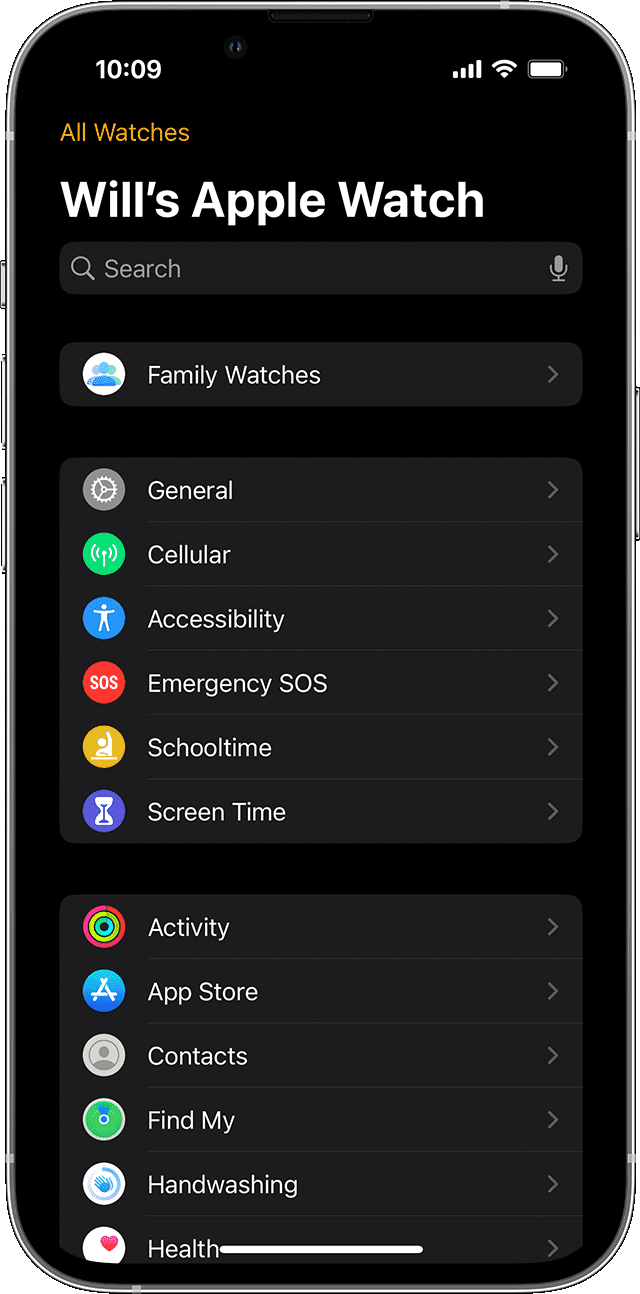The width and height of the screenshot is (640, 1294).
Task: Open Emergency SOS settings
Action: pyautogui.click(x=320, y=683)
